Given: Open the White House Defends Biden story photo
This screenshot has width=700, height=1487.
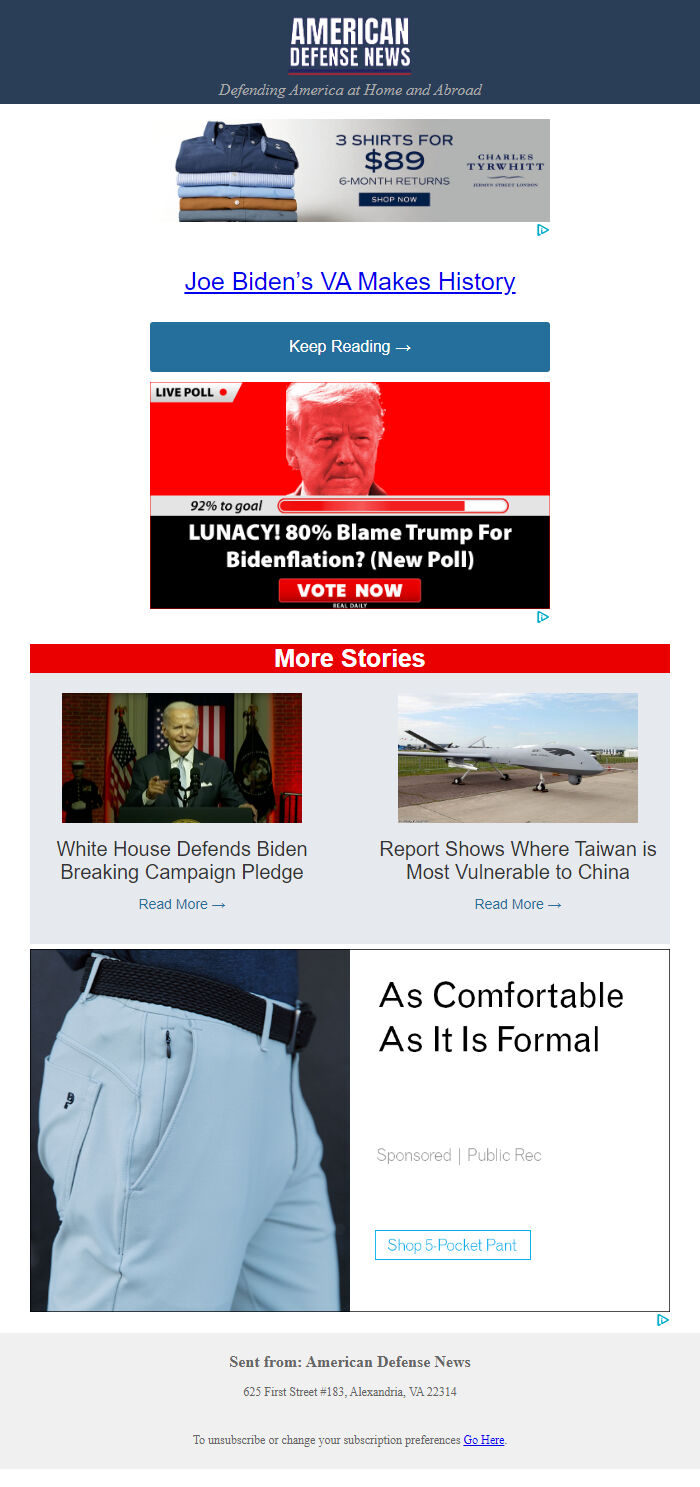Looking at the screenshot, I should [x=182, y=758].
